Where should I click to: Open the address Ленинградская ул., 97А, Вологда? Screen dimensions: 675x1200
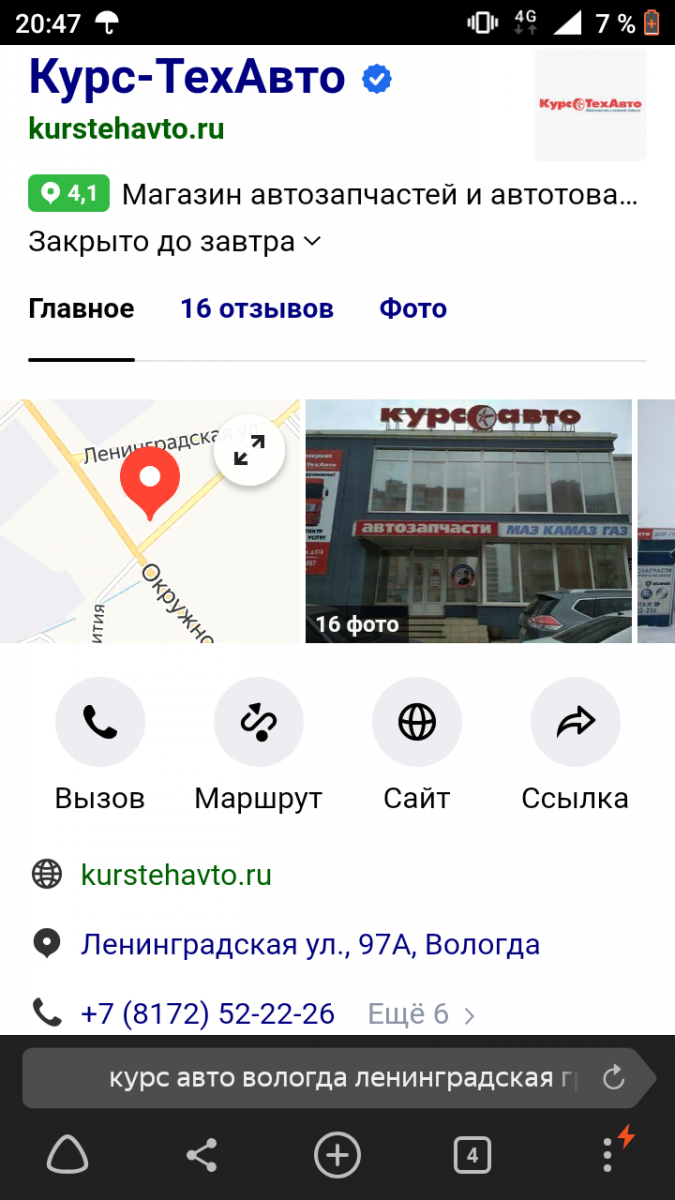[x=310, y=944]
